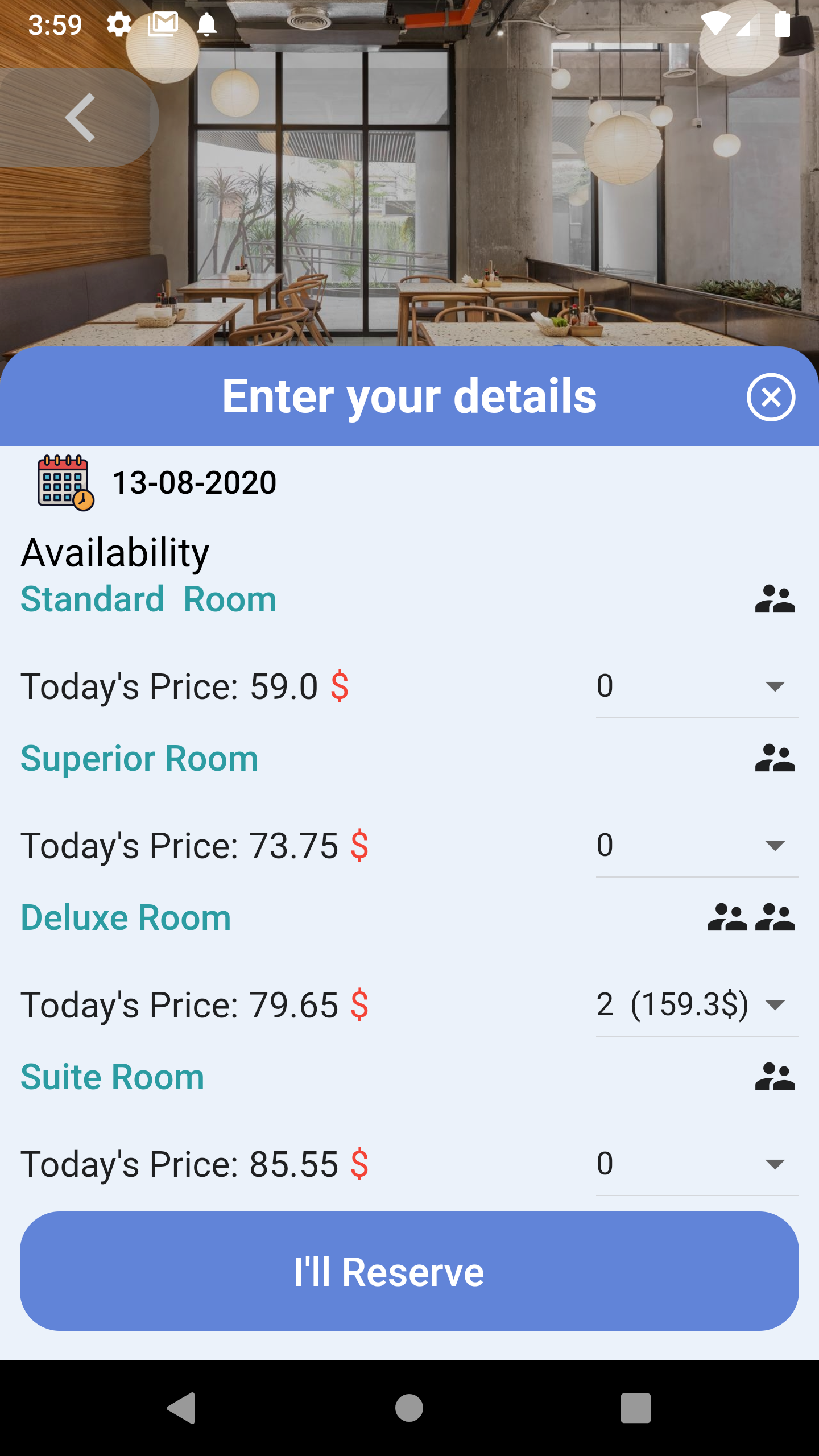Screen dimensions: 819x1456
Task: Open the Superior Room quantity dropdown
Action: pos(697,845)
